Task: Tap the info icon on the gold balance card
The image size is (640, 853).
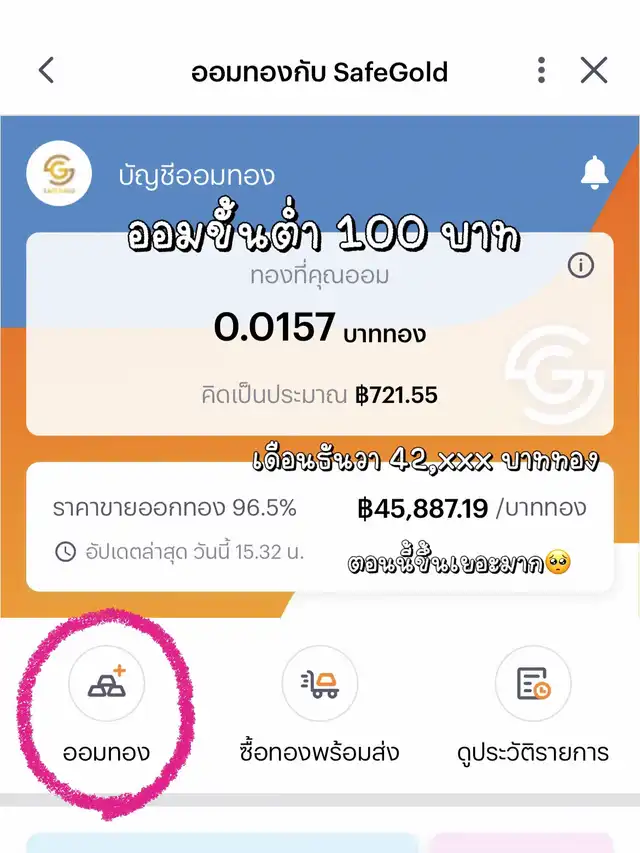Action: [580, 265]
